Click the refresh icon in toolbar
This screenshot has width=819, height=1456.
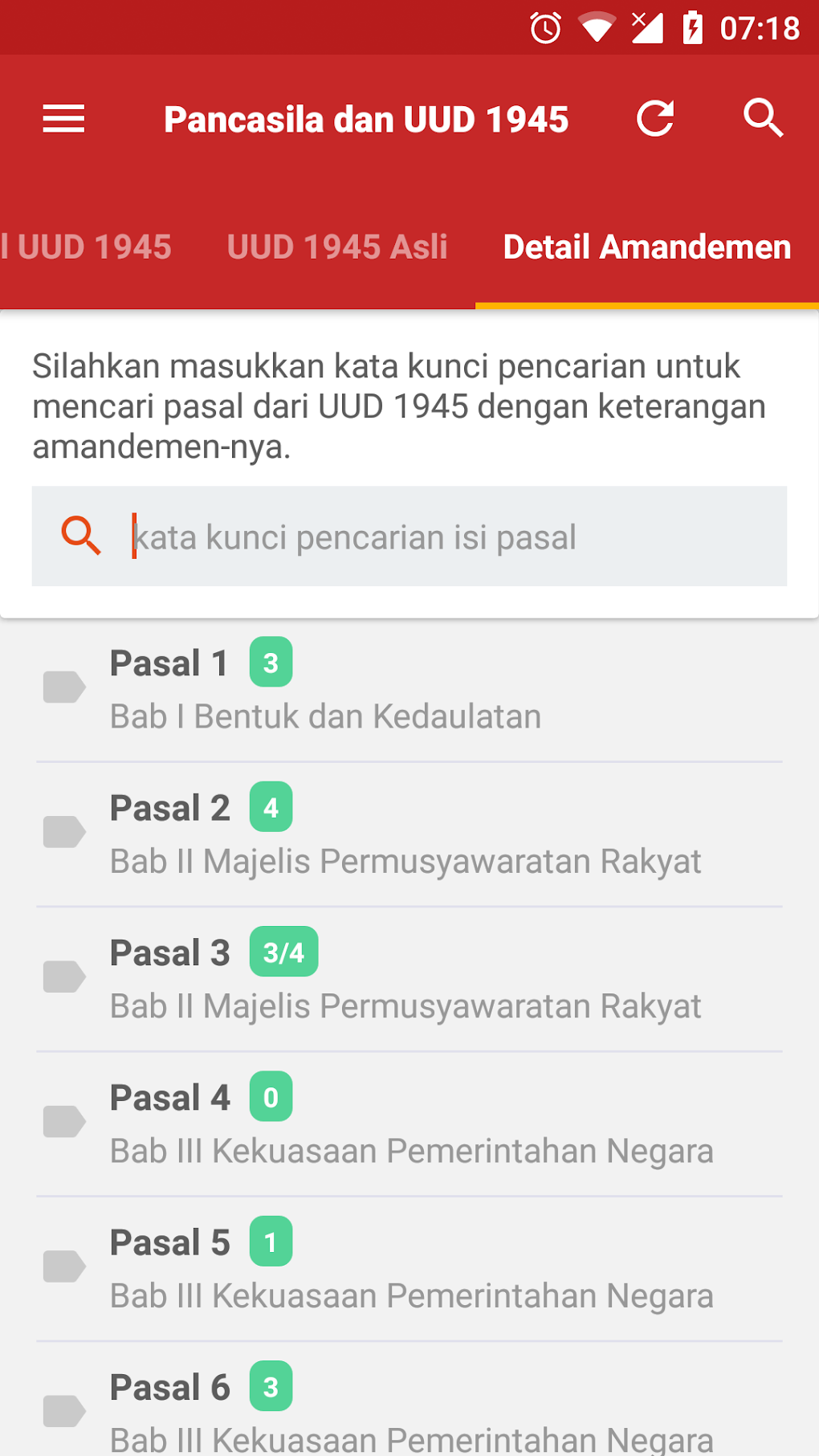tap(654, 118)
